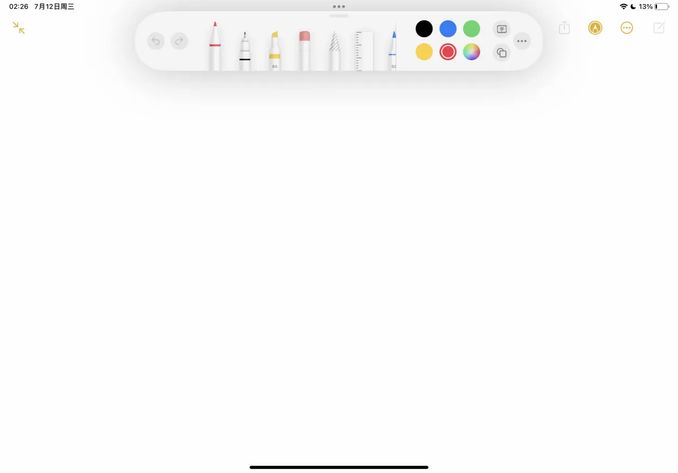
Task: Open the drawing toolbar's more options button
Action: click(522, 41)
